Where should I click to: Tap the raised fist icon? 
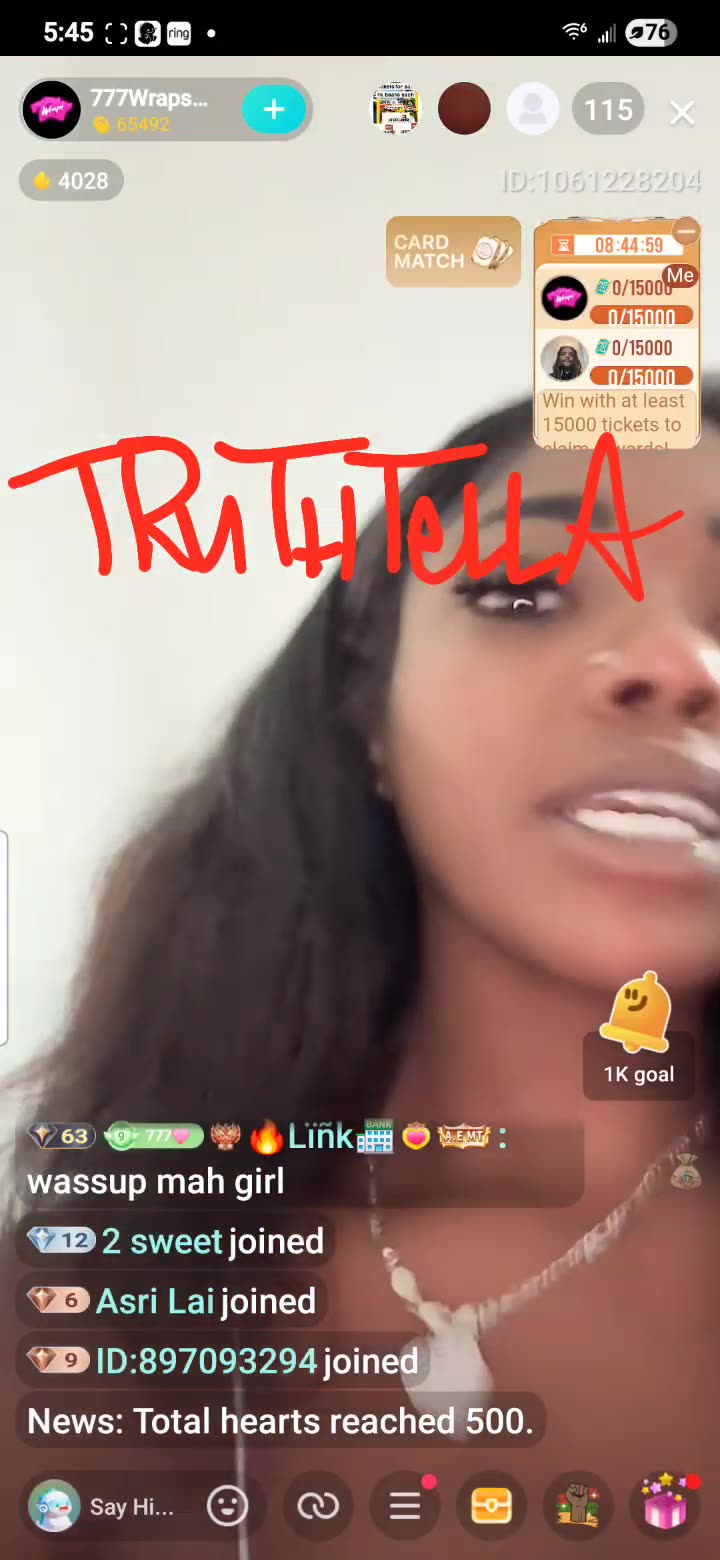578,1506
